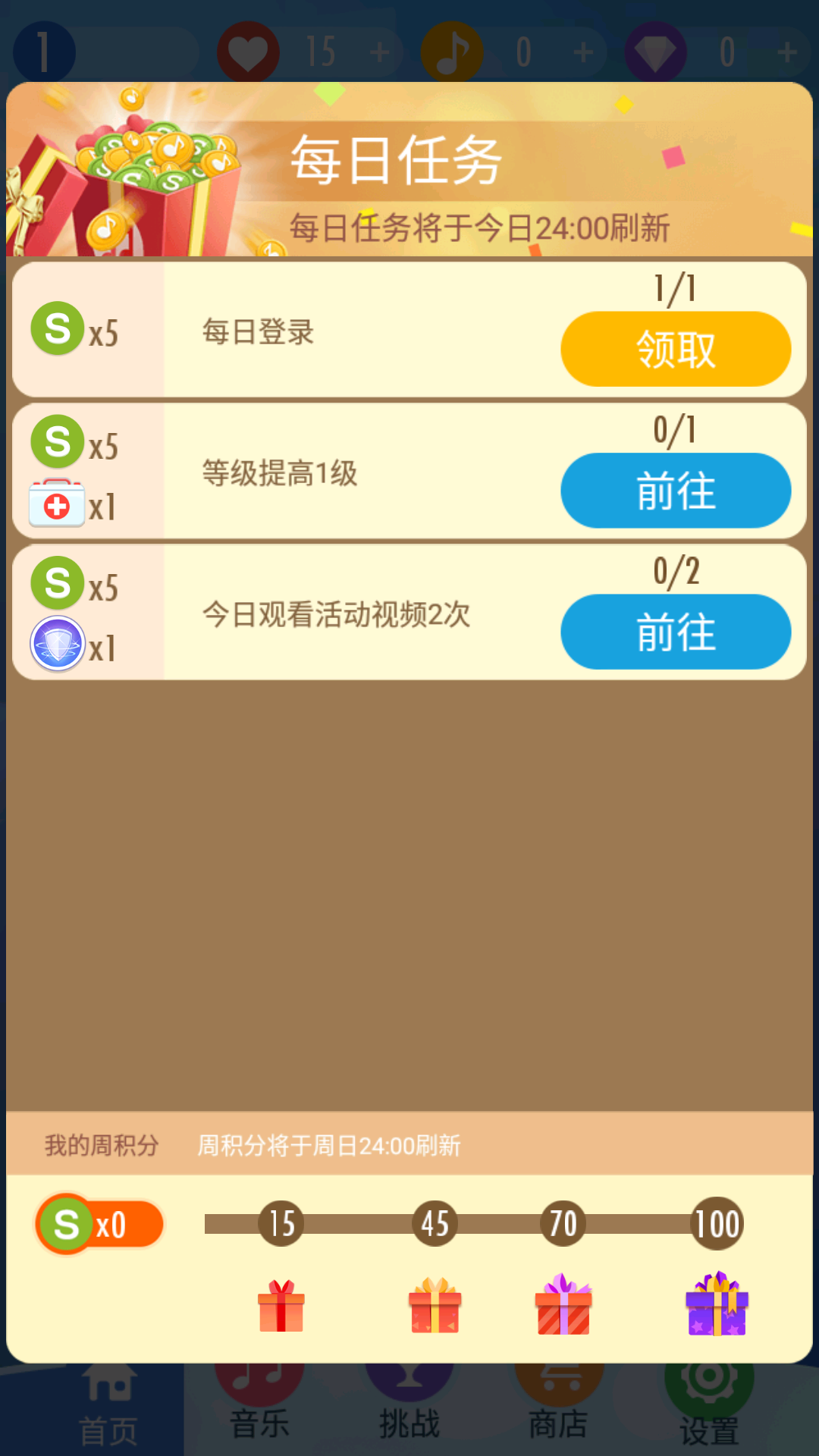The height and width of the screenshot is (1456, 819).
Task: Tap the green S coin icon beside 每日登录
Action: click(x=55, y=328)
